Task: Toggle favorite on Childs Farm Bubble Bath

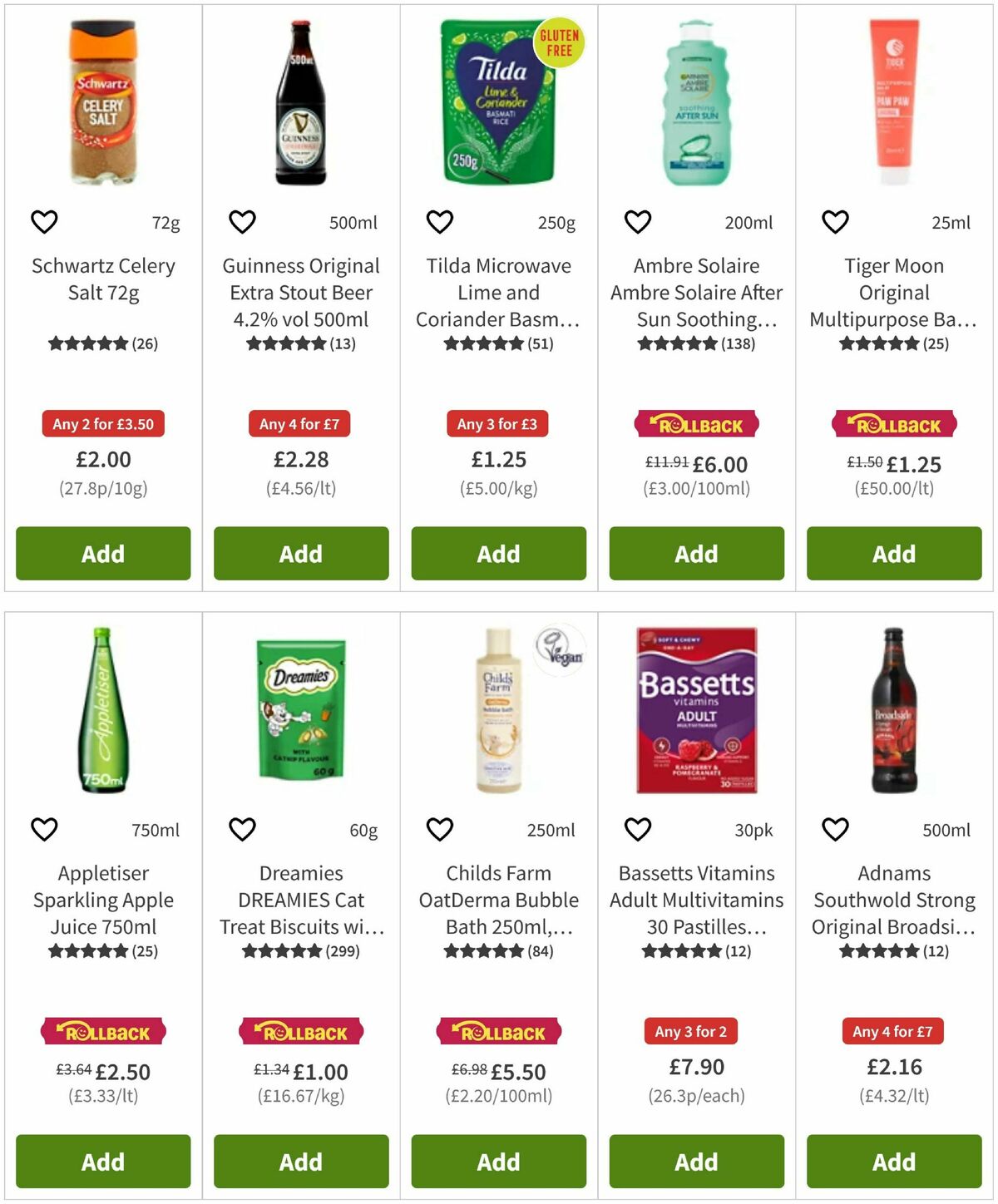Action: (438, 829)
